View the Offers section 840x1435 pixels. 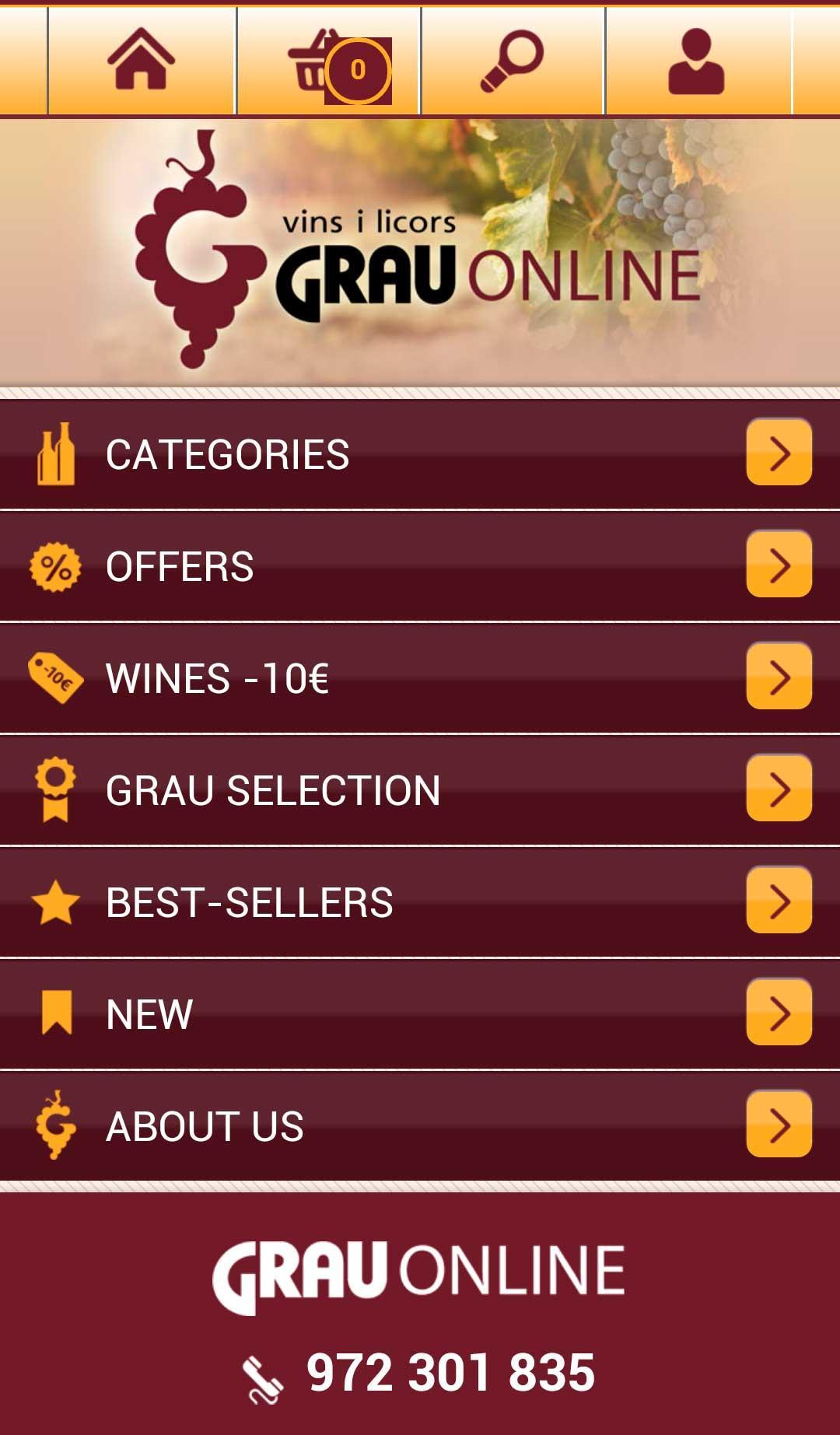[x=420, y=566]
